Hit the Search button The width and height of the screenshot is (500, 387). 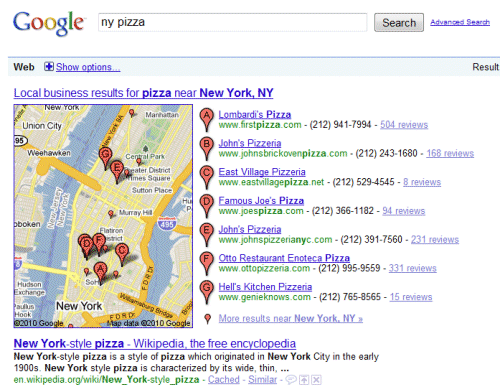tap(399, 23)
